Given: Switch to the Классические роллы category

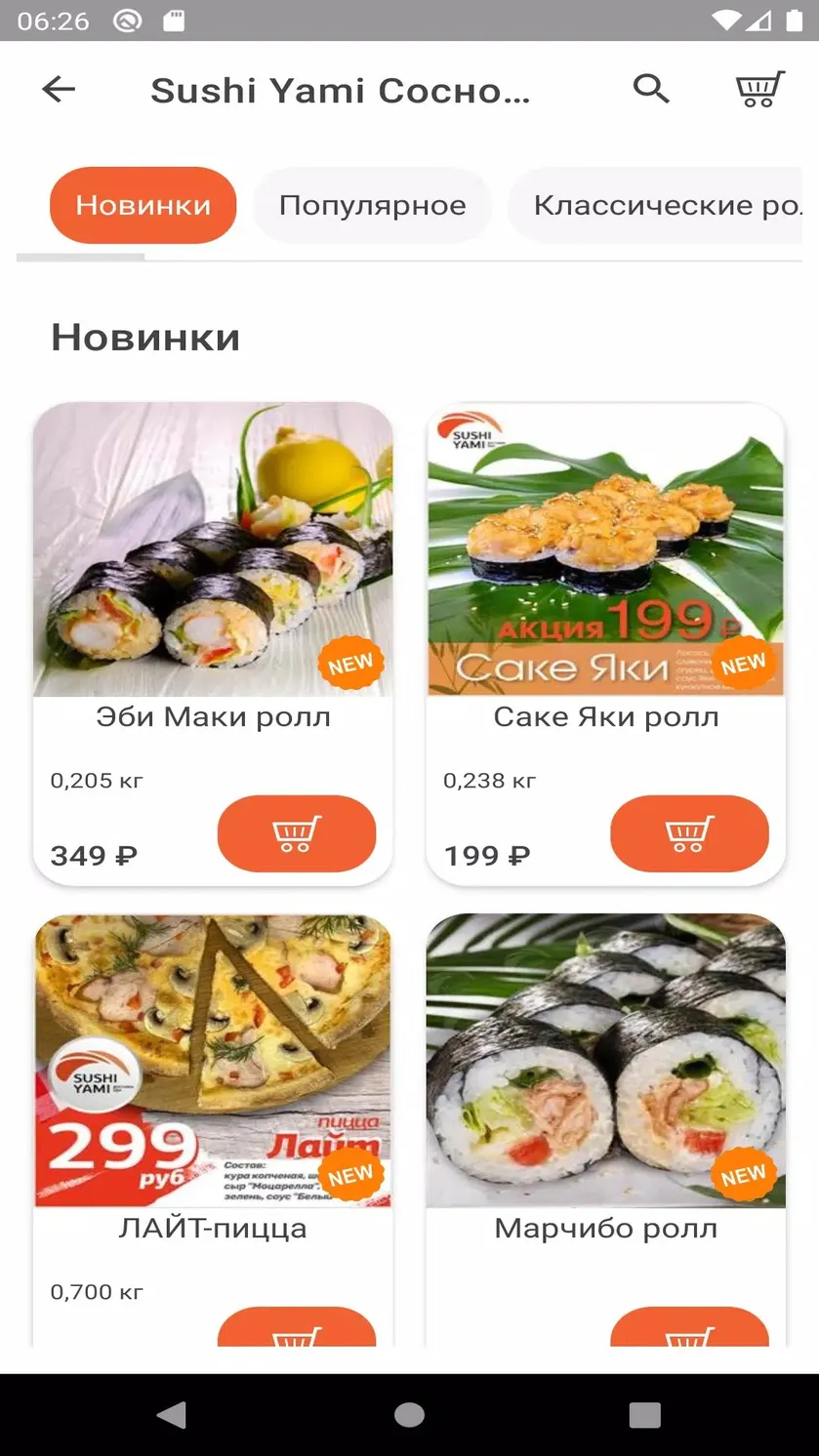Looking at the screenshot, I should click(x=656, y=205).
